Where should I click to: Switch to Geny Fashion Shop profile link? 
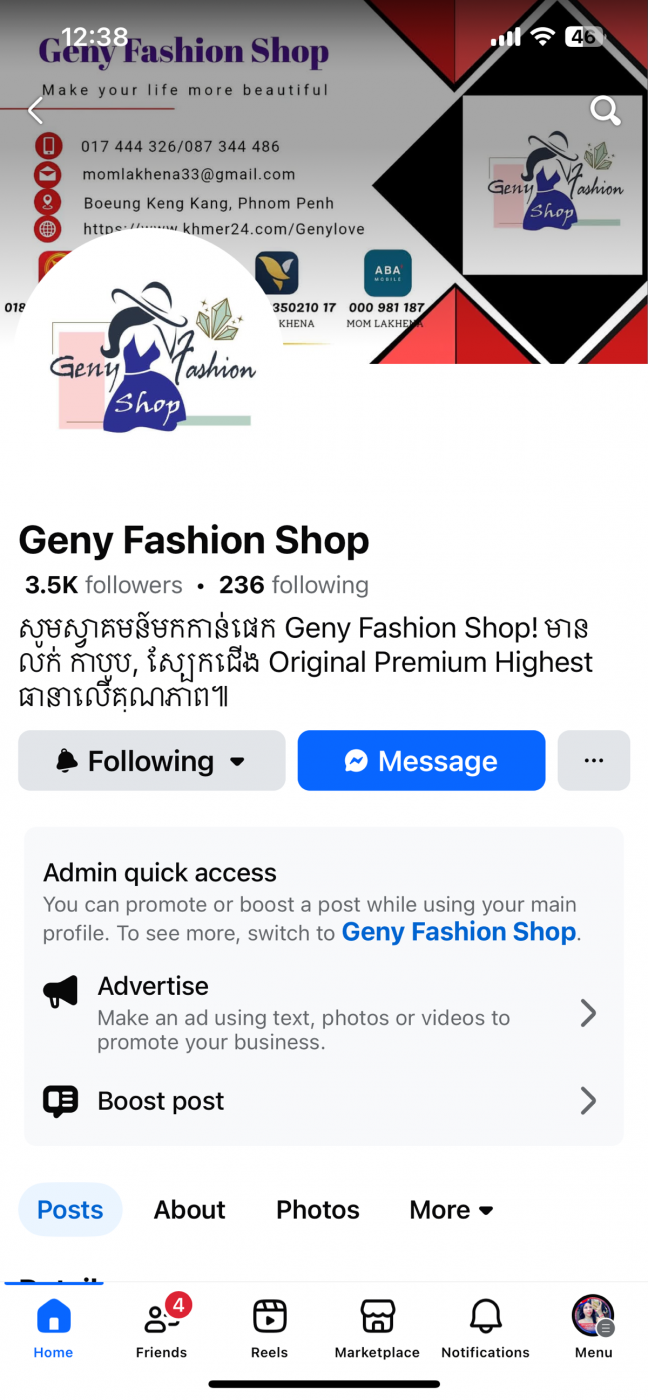(x=459, y=932)
